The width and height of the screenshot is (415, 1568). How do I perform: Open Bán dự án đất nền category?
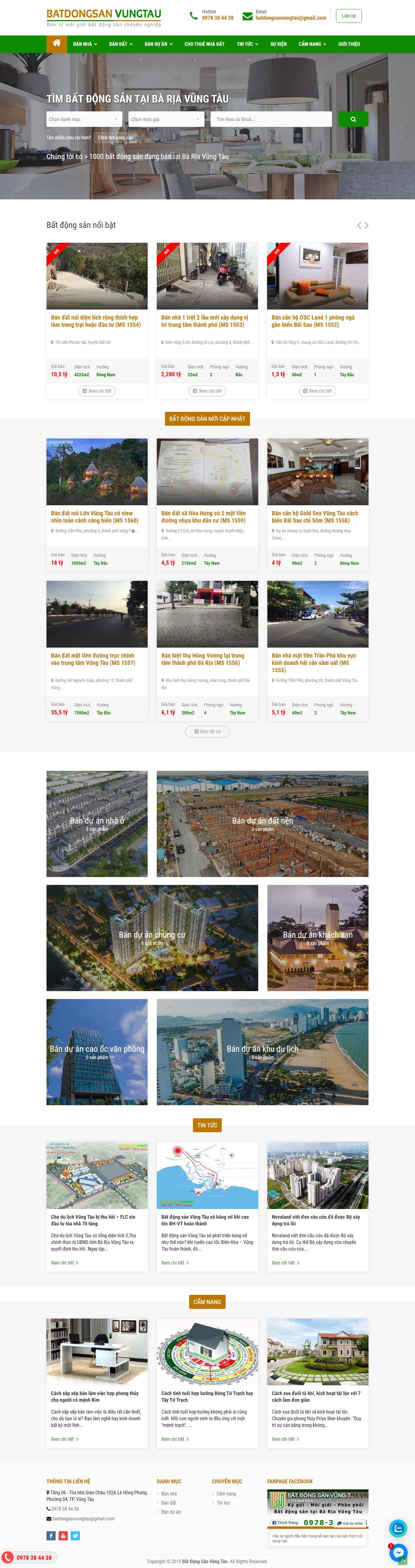[262, 823]
